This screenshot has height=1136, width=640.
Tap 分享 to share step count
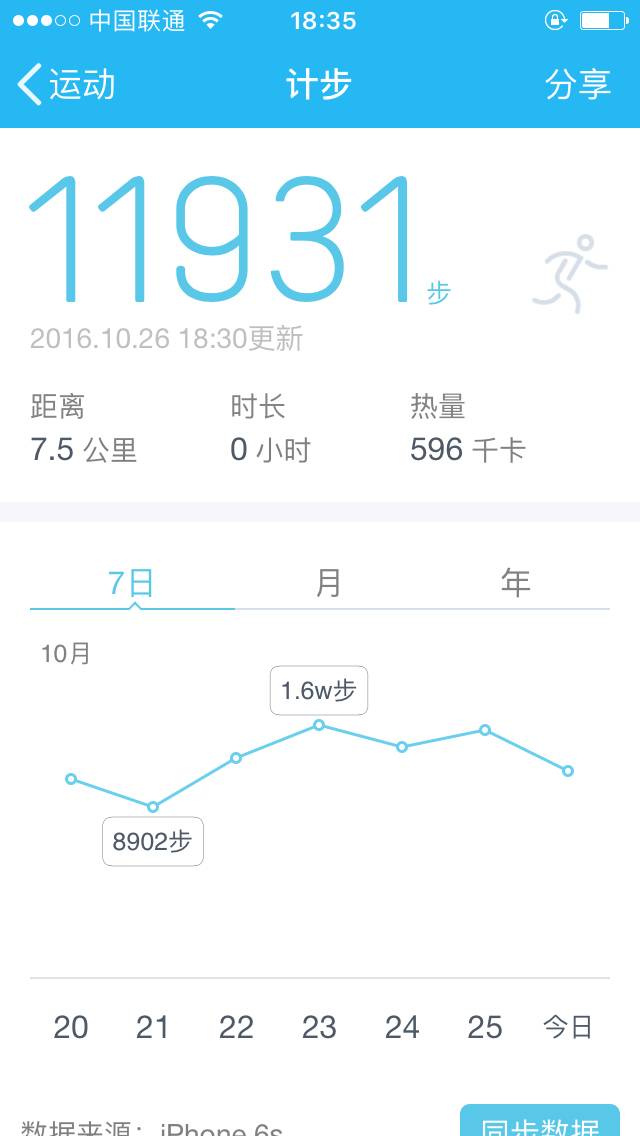click(578, 85)
